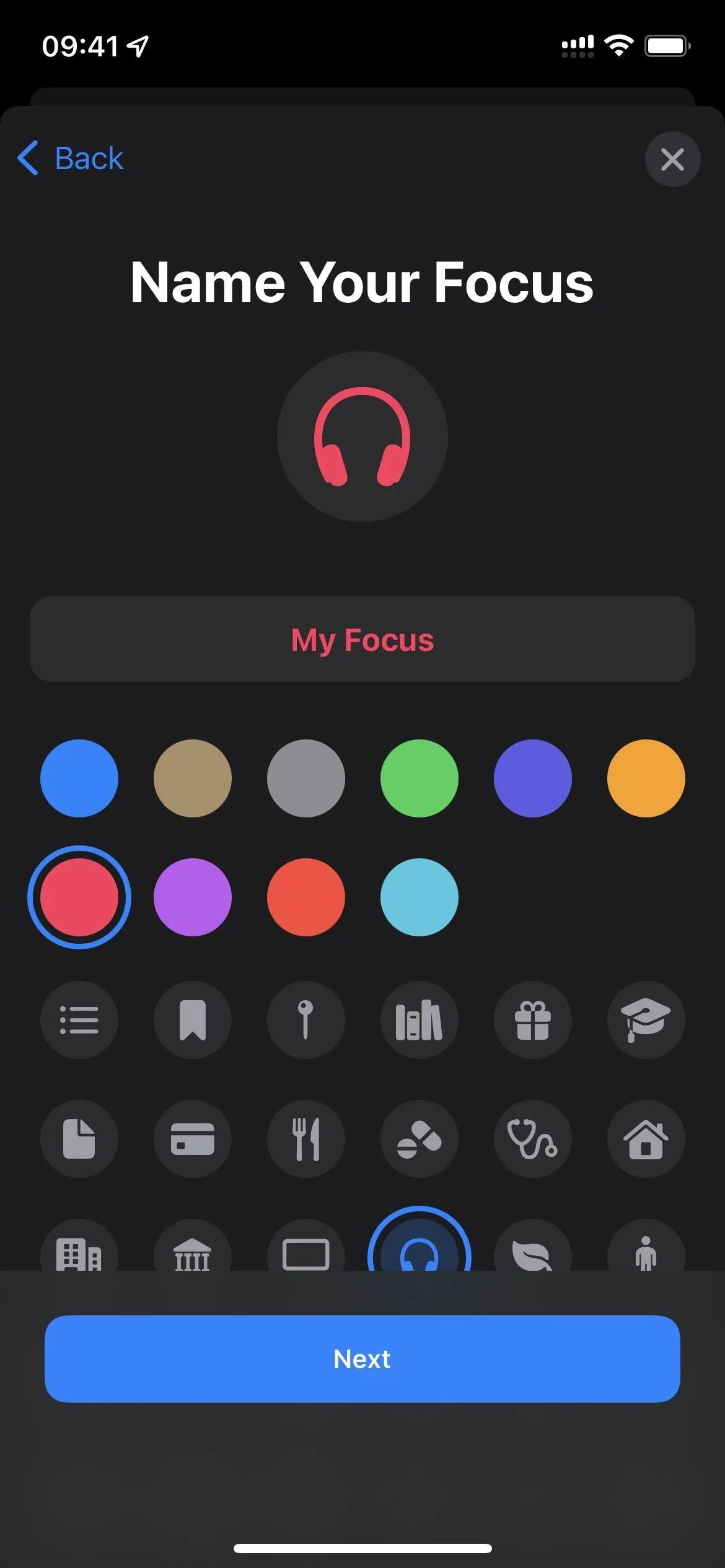Pick the teal color swatch
The height and width of the screenshot is (1568, 725).
pos(420,897)
